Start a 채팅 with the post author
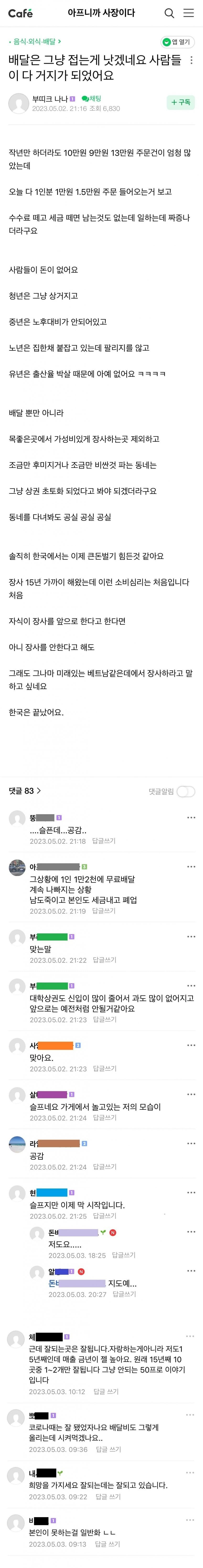This screenshot has height=1568, width=203. point(91,98)
